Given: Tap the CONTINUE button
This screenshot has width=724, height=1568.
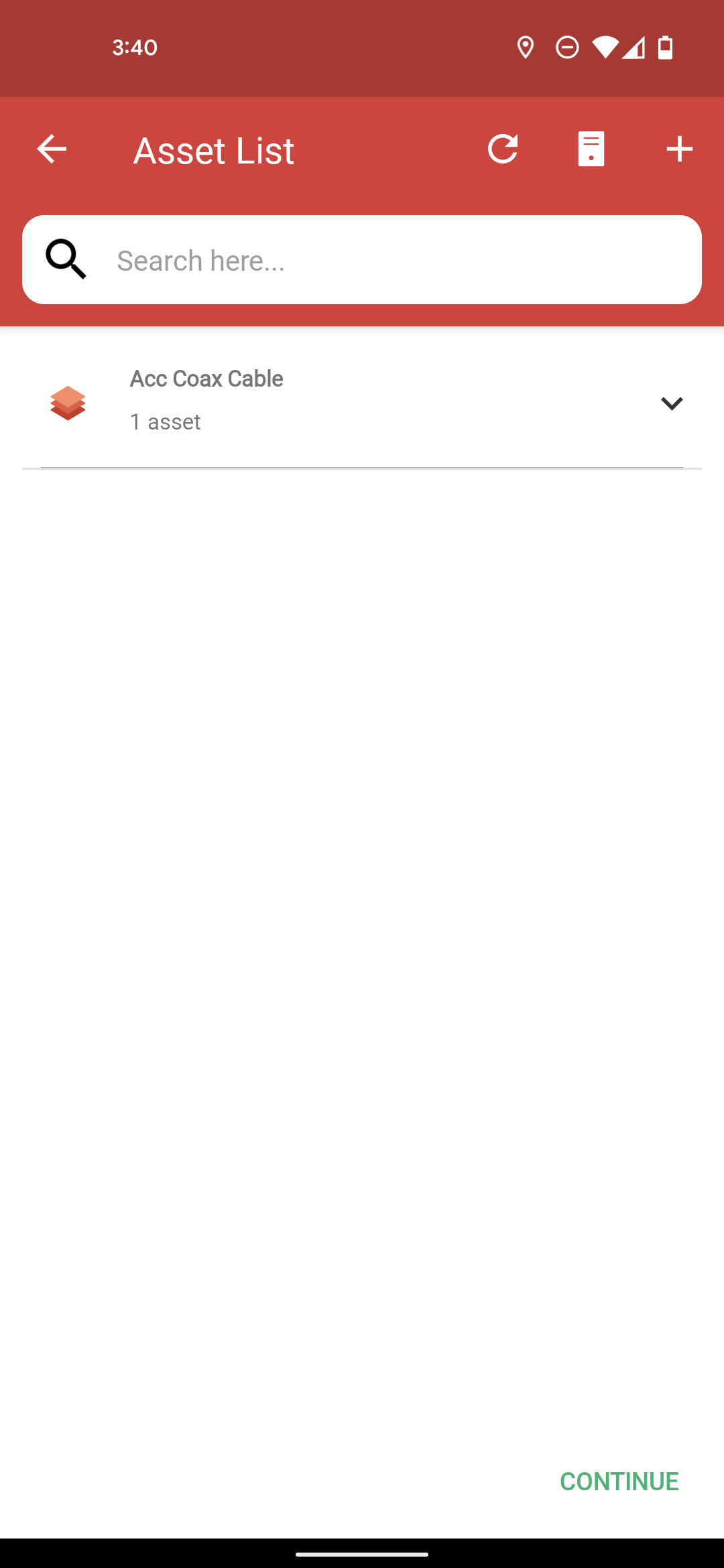Looking at the screenshot, I should 619,1481.
